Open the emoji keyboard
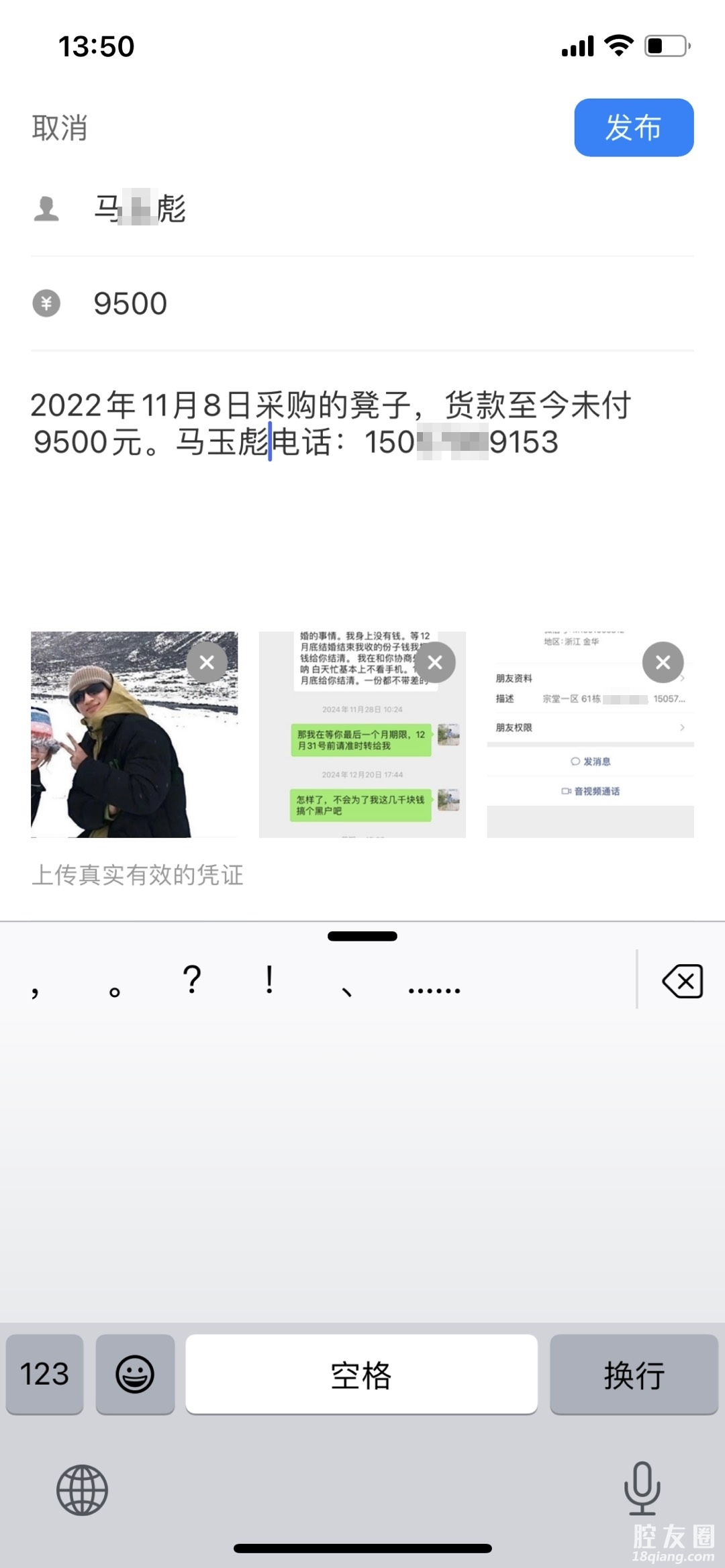This screenshot has width=725, height=1568. [x=135, y=1373]
